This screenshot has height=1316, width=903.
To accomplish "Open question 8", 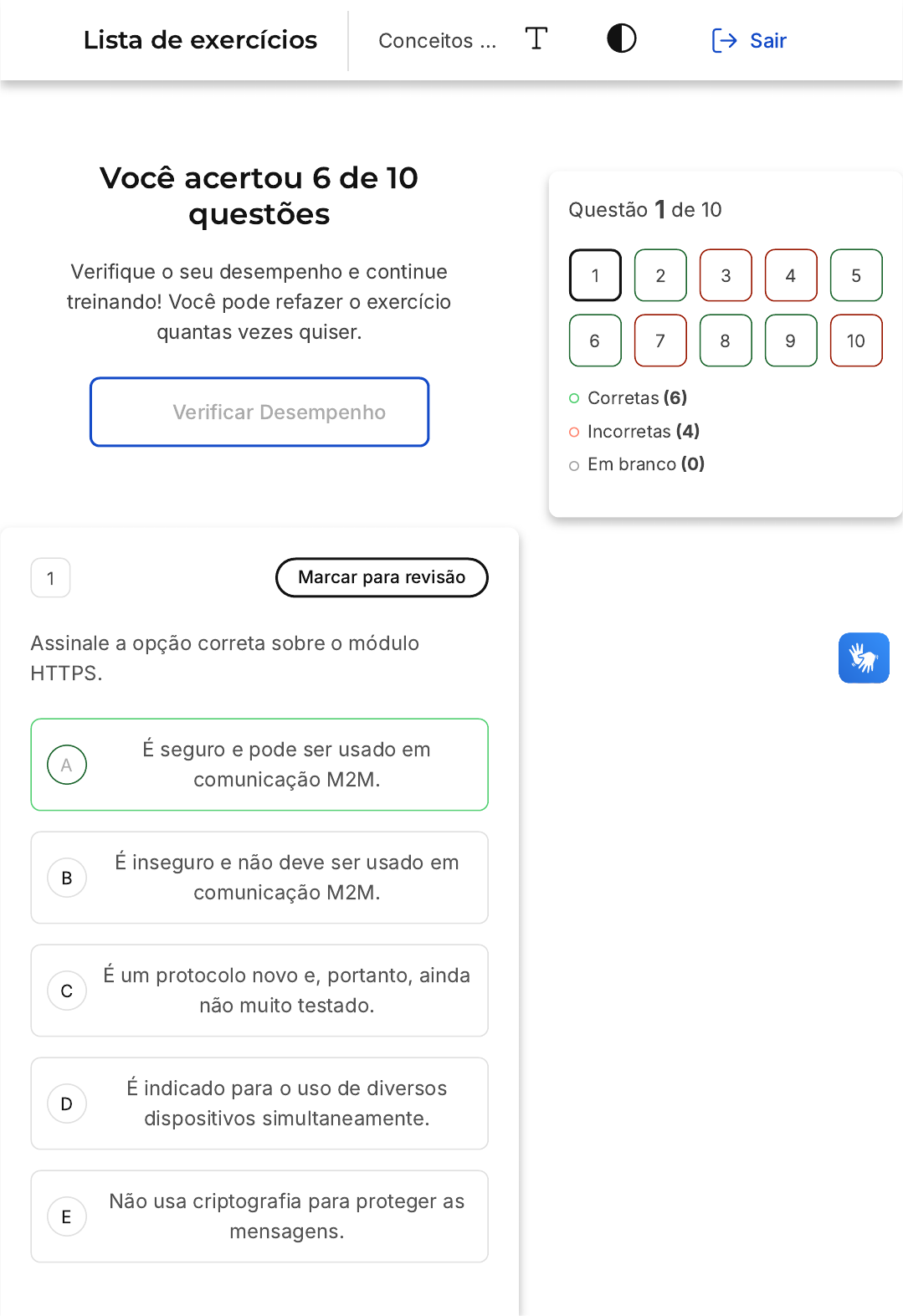I will pyautogui.click(x=726, y=341).
